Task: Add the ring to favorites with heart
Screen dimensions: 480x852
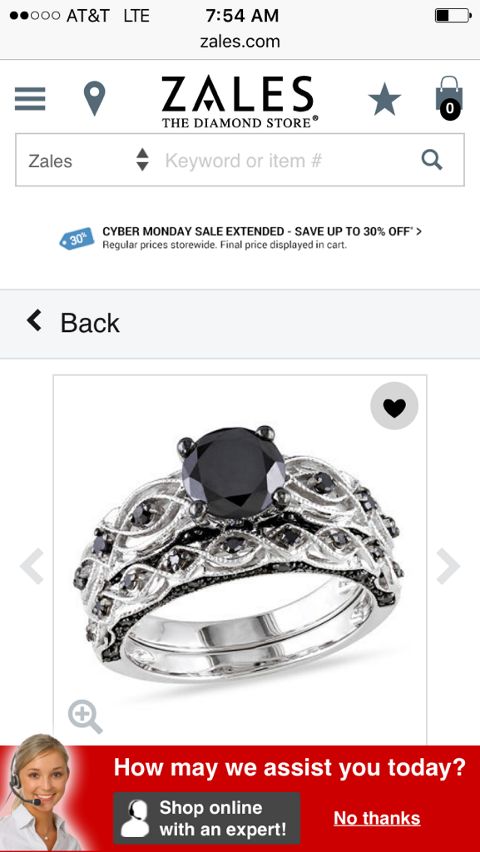Action: pyautogui.click(x=394, y=406)
